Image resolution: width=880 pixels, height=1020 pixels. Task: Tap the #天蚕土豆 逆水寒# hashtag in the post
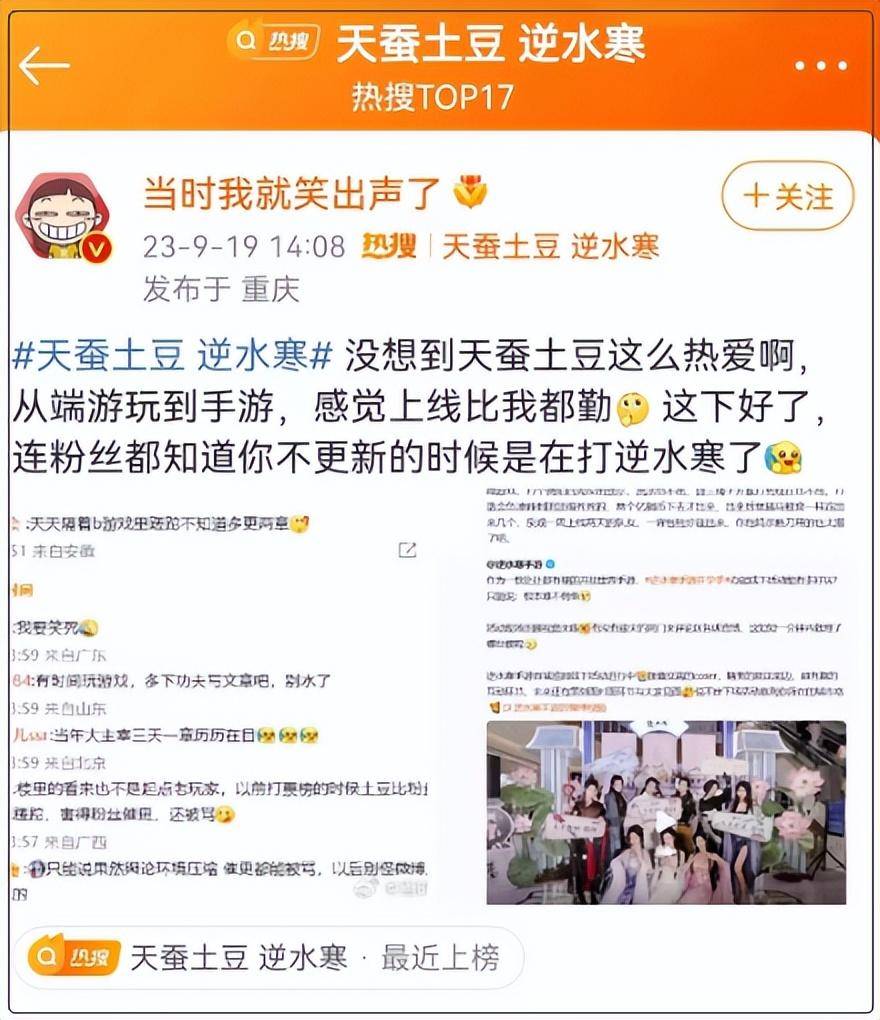pyautogui.click(x=173, y=356)
